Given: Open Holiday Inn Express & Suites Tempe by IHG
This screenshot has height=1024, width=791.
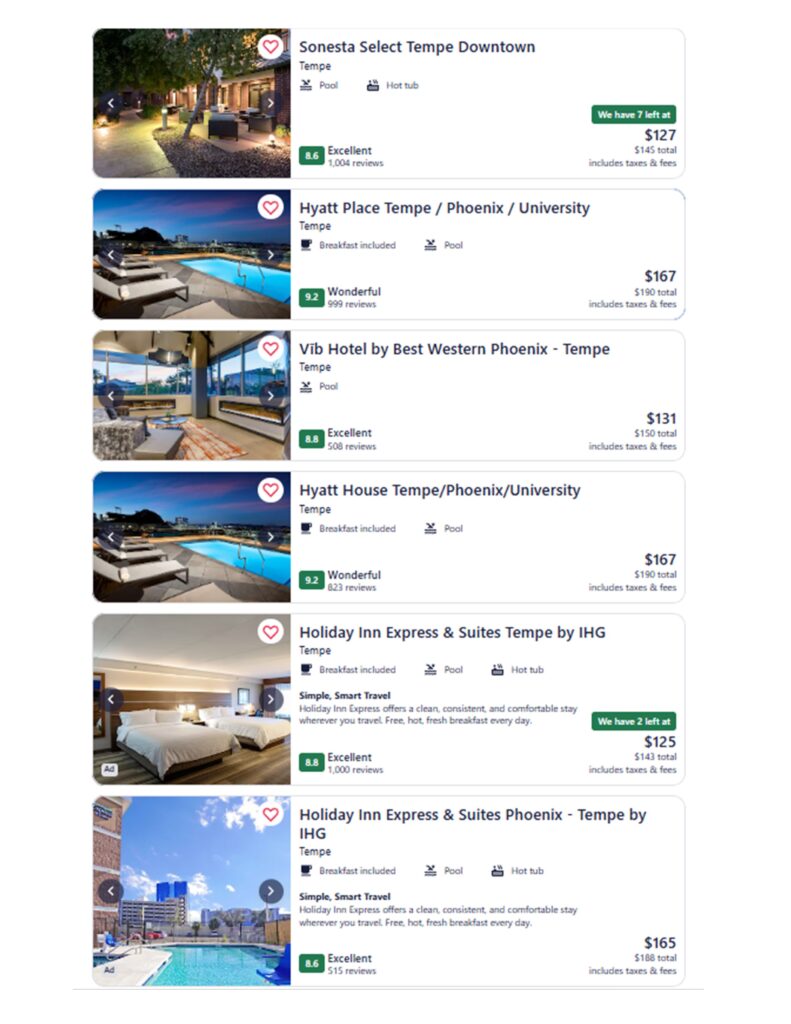Looking at the screenshot, I should [x=452, y=632].
